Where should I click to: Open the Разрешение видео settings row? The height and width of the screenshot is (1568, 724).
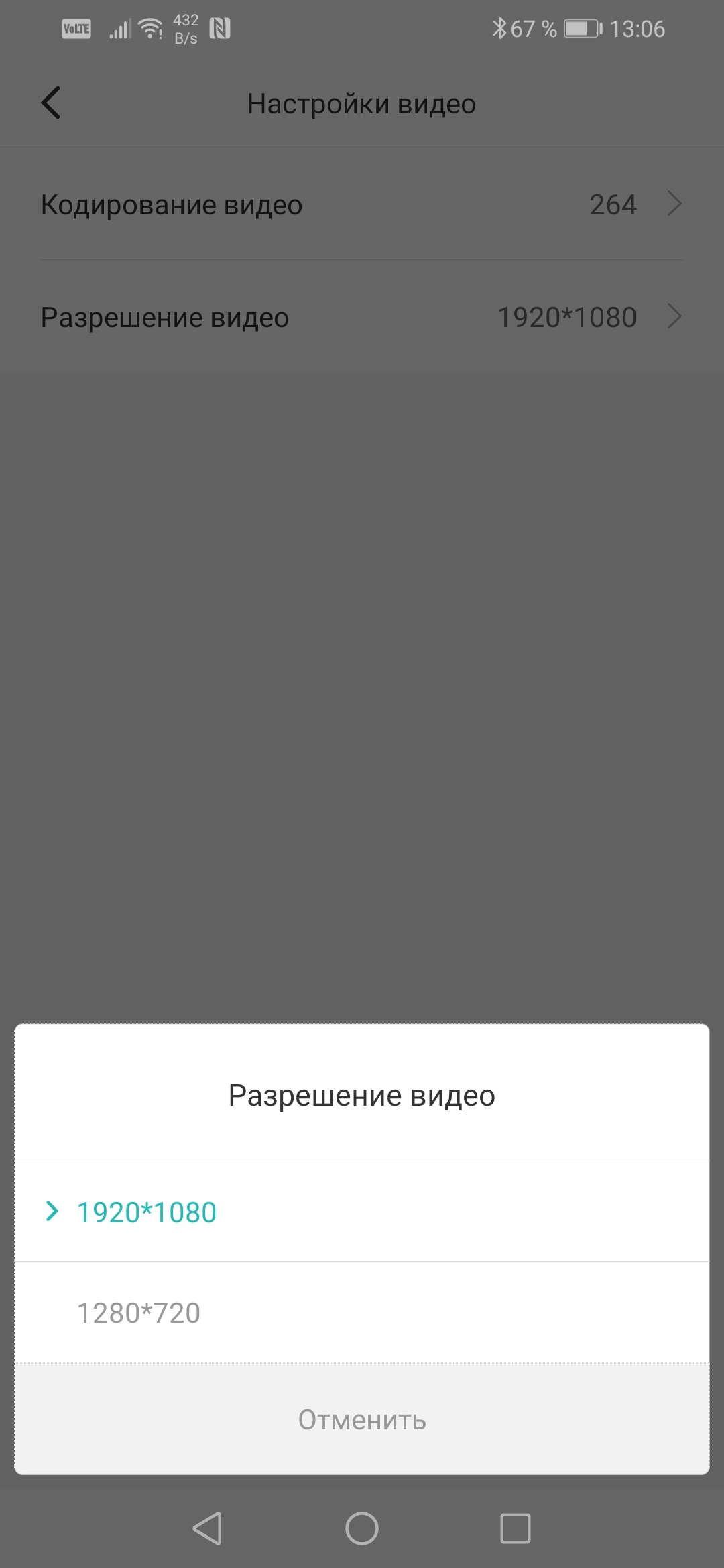pyautogui.click(x=362, y=317)
